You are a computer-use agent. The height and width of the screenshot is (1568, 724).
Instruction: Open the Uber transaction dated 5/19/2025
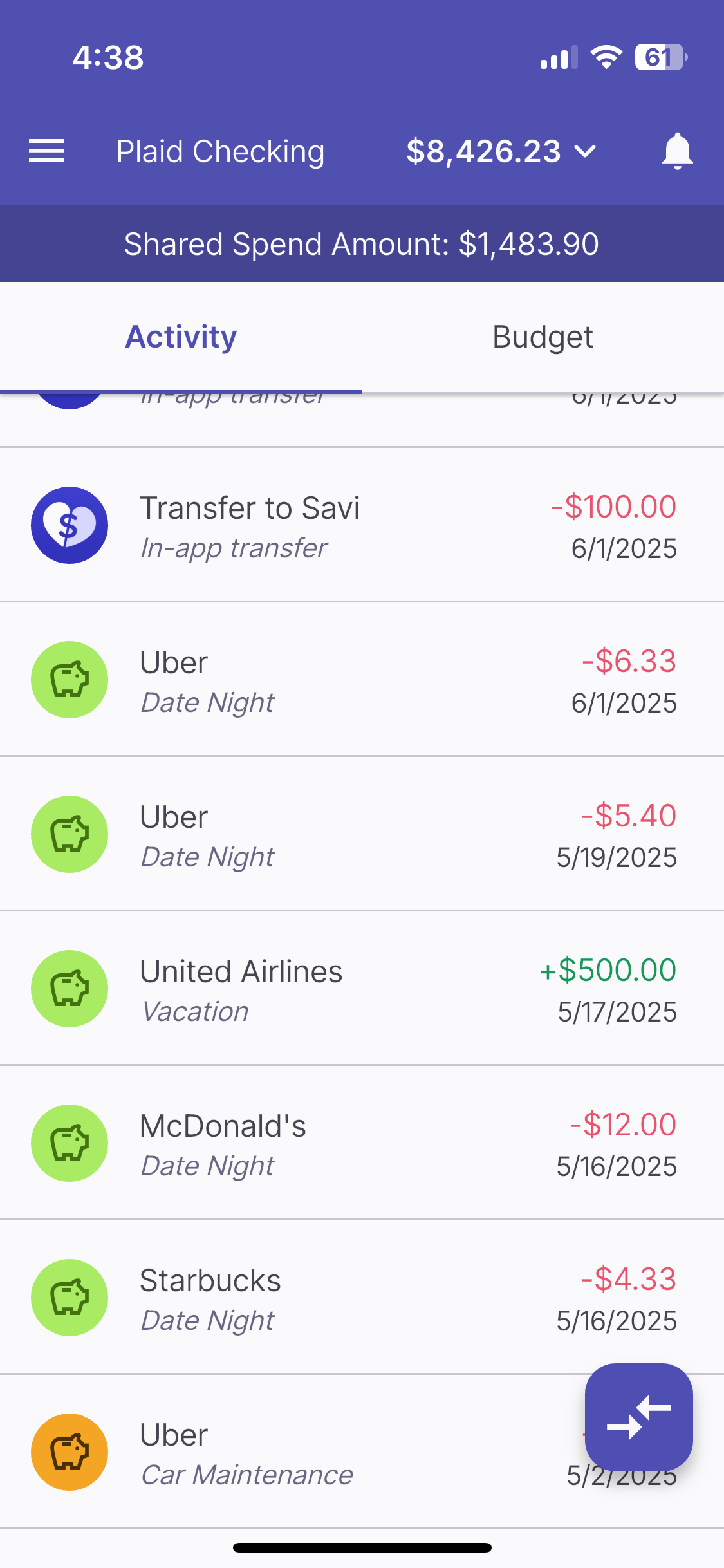[360, 834]
